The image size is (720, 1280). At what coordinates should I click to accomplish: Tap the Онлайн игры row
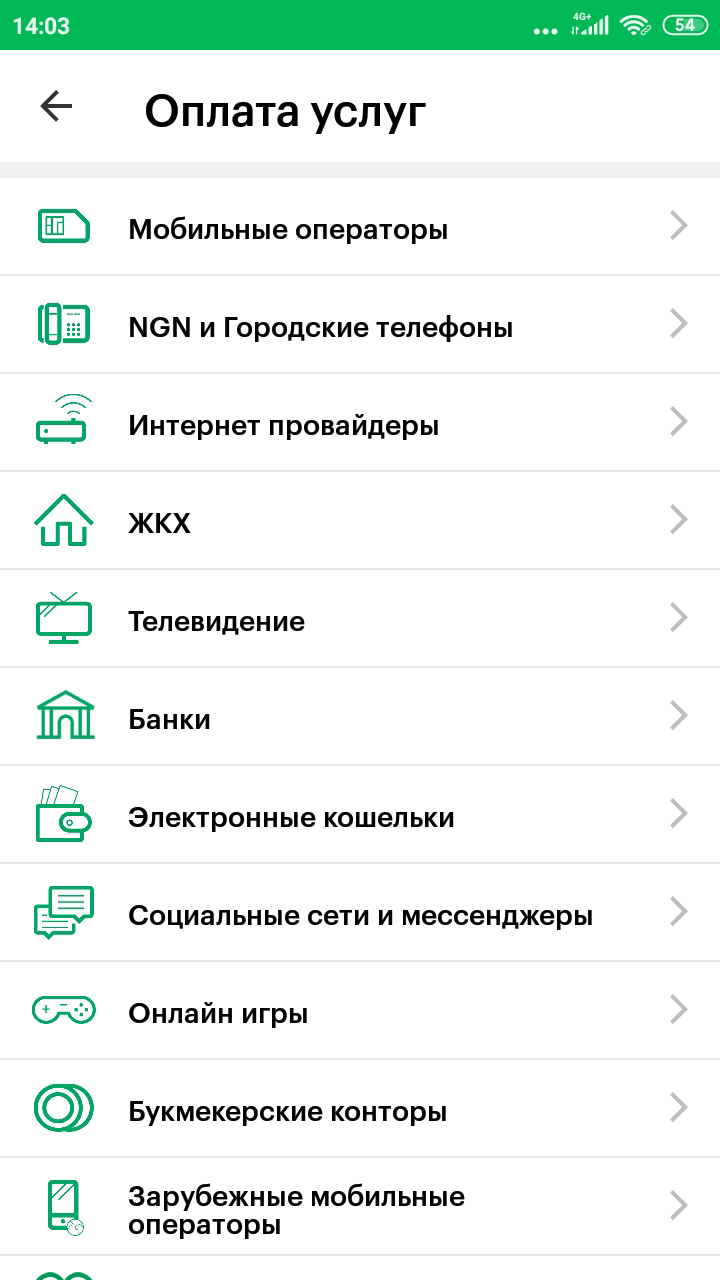360,1011
